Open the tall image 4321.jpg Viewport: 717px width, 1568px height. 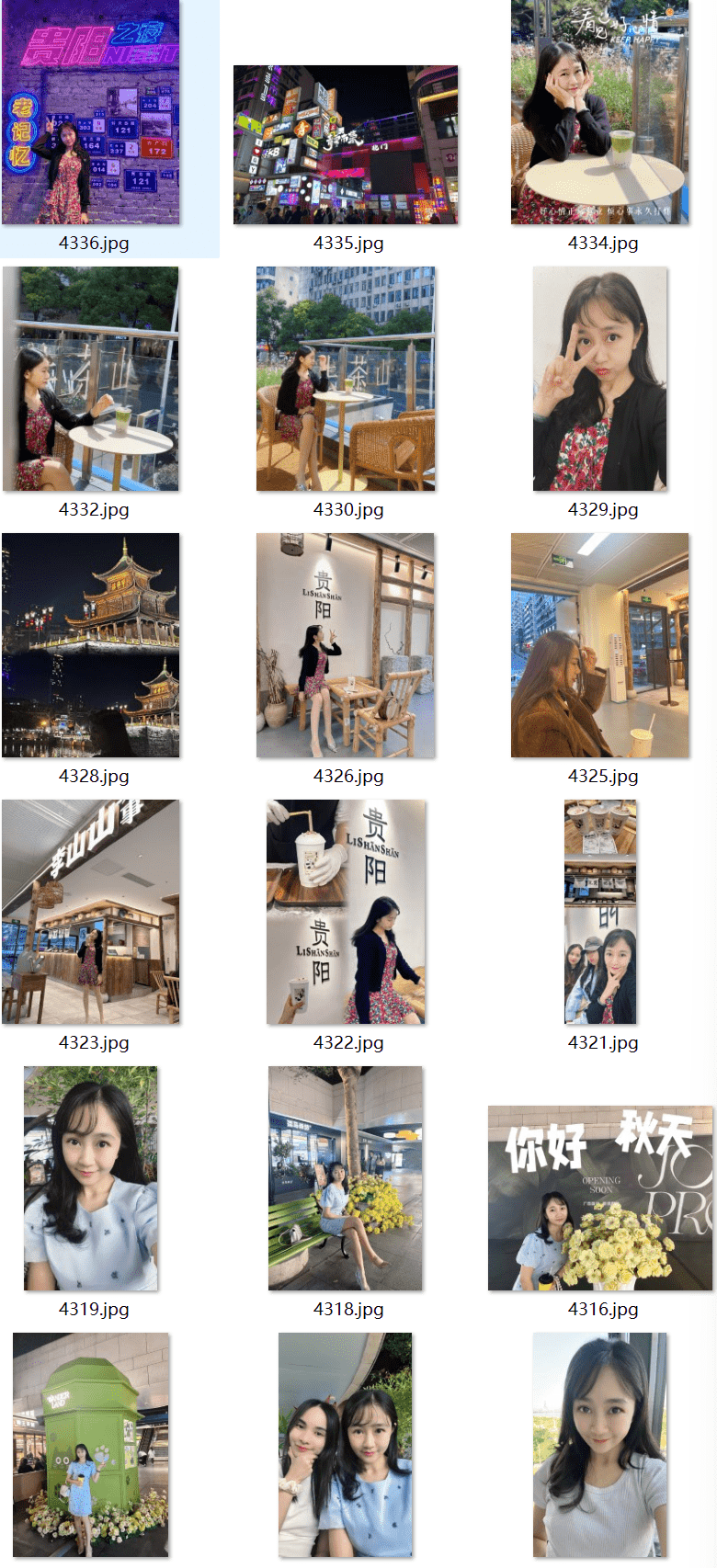(600, 912)
